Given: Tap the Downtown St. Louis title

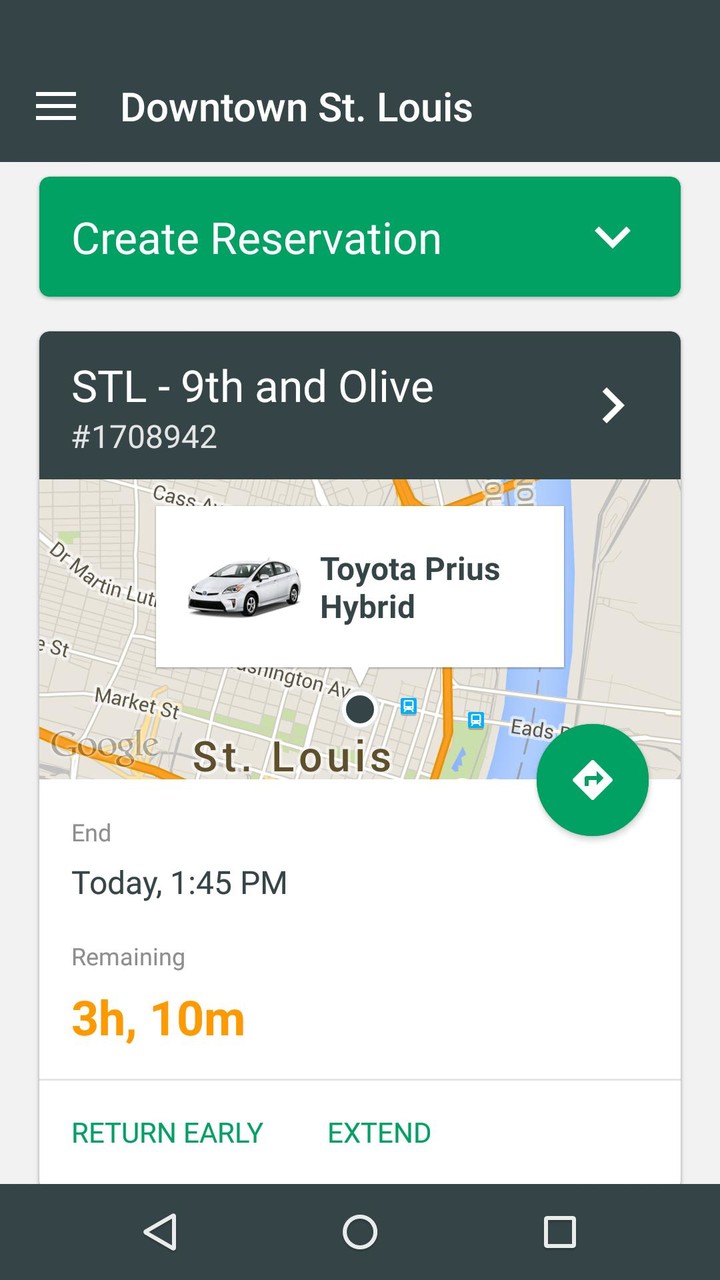Looking at the screenshot, I should point(296,107).
